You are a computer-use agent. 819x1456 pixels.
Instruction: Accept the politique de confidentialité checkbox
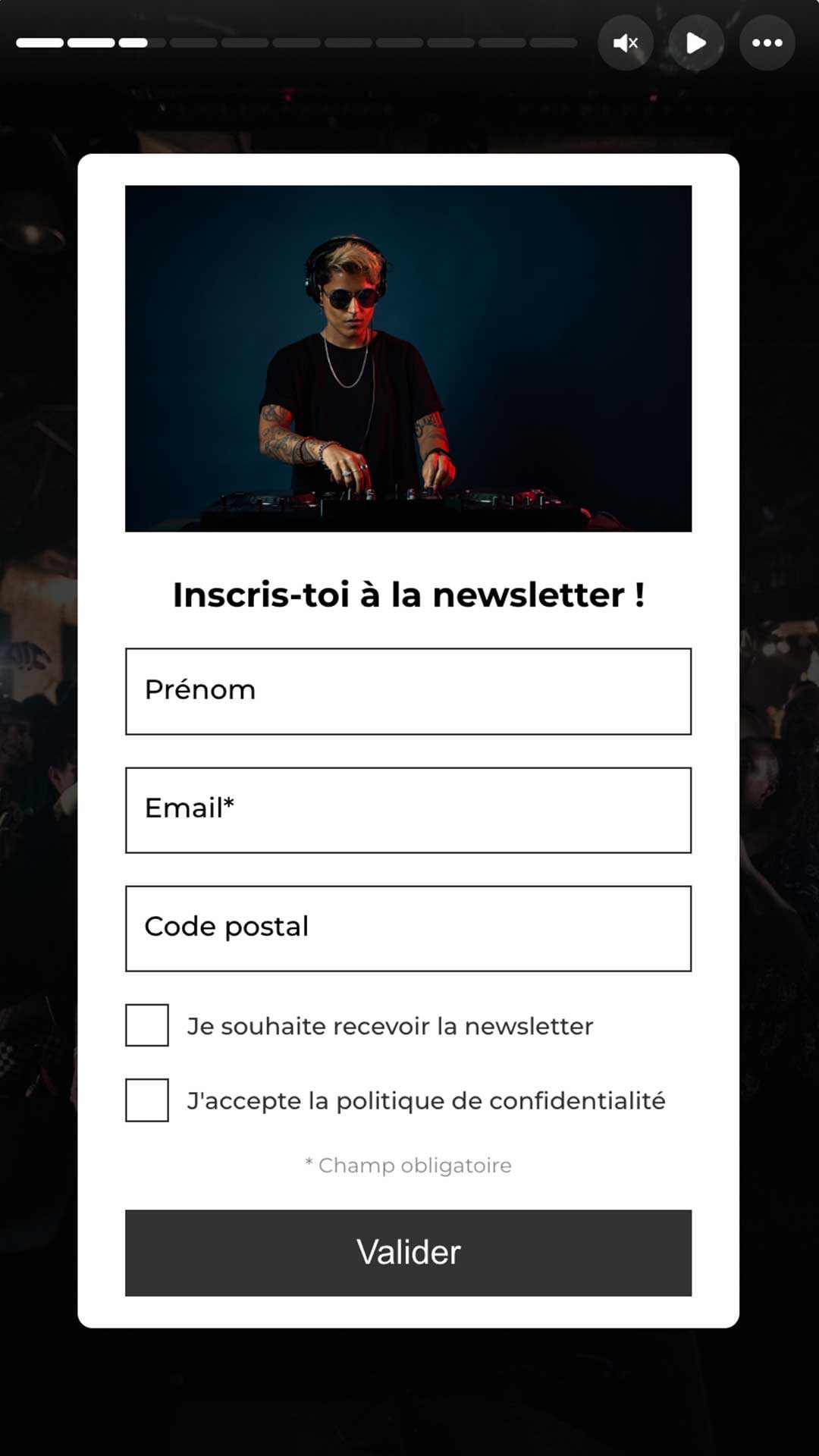point(147,1100)
